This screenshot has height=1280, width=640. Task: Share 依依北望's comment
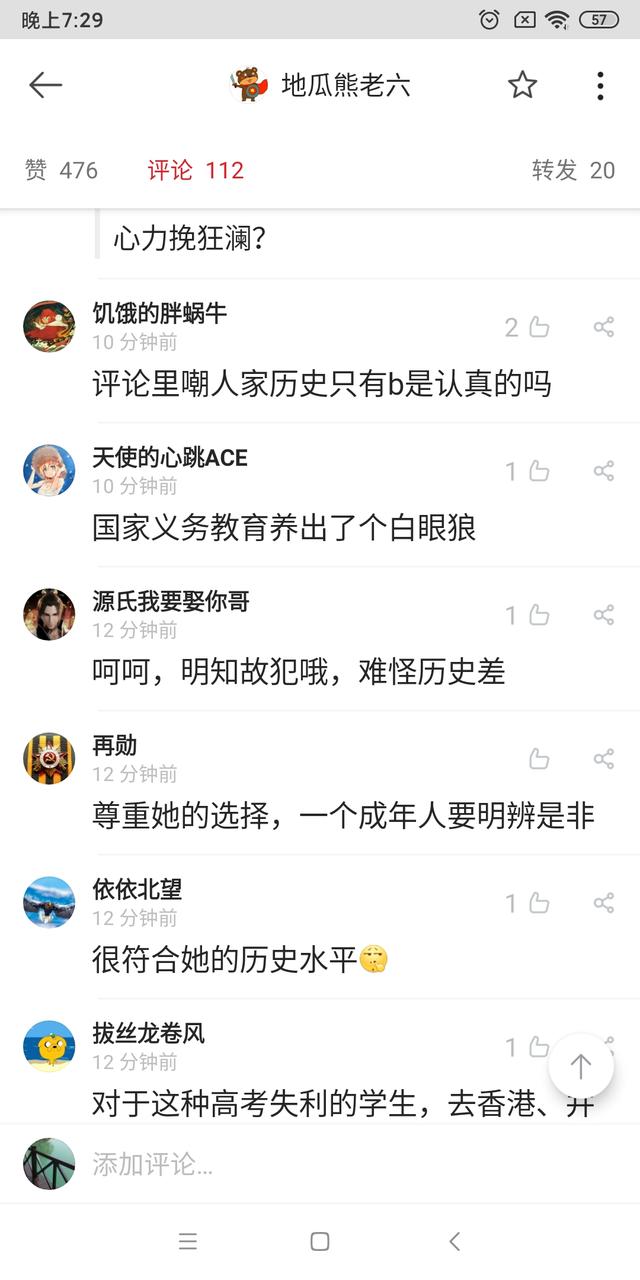pos(603,903)
